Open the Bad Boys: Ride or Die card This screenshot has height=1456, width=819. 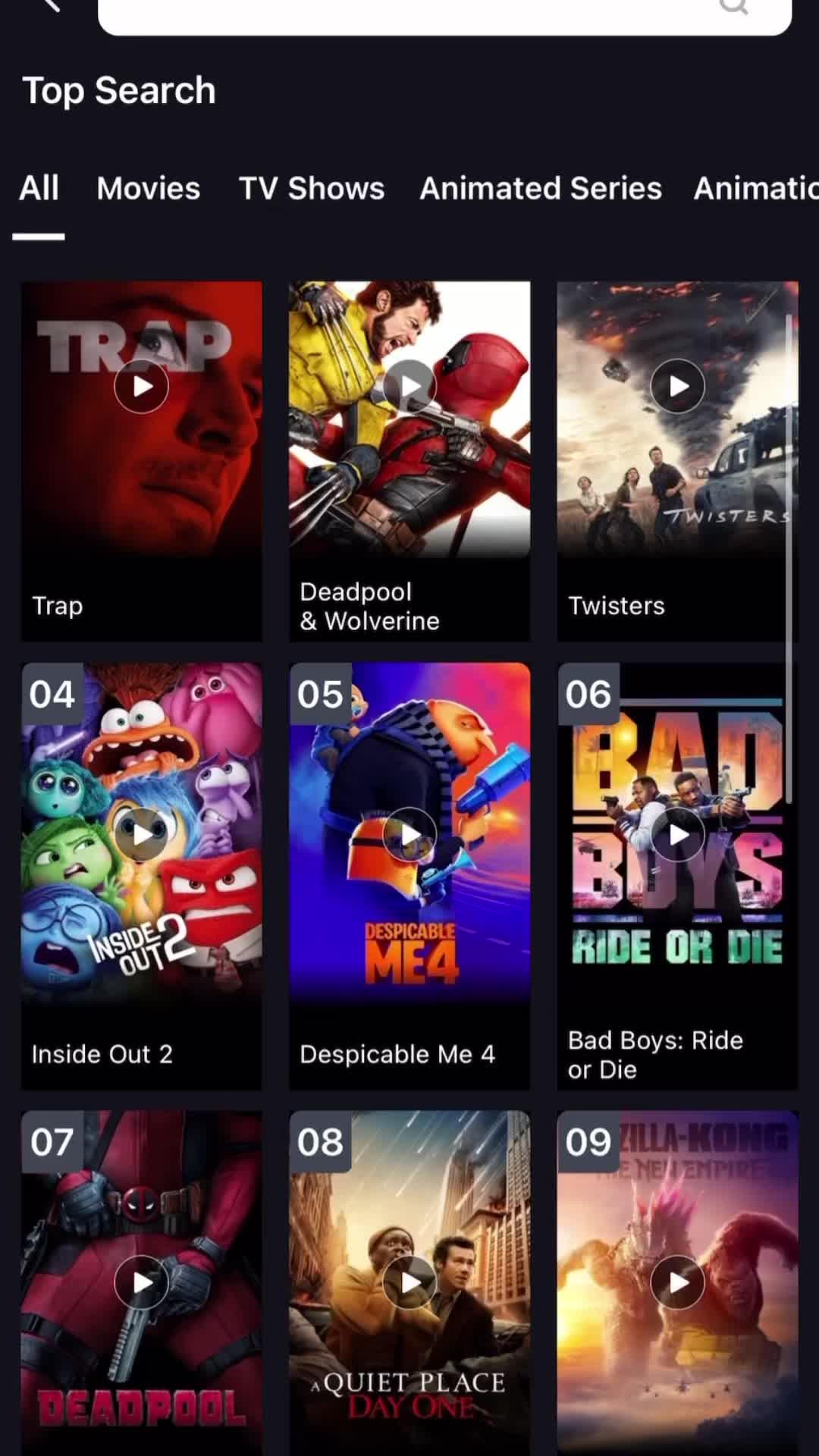[676, 876]
